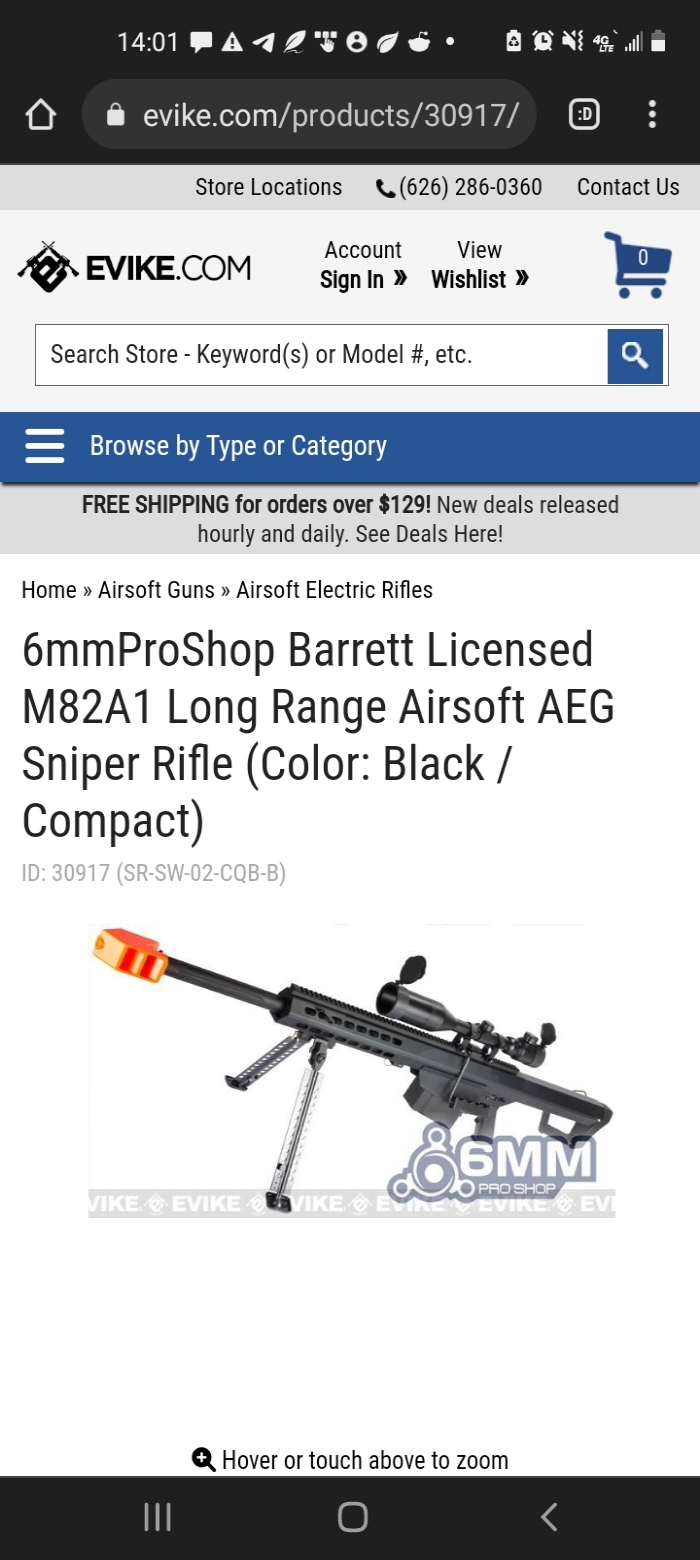Screen dimensions: 700x1560
Task: Zoom the M82A1 sniper rifle product image
Action: 351,1070
